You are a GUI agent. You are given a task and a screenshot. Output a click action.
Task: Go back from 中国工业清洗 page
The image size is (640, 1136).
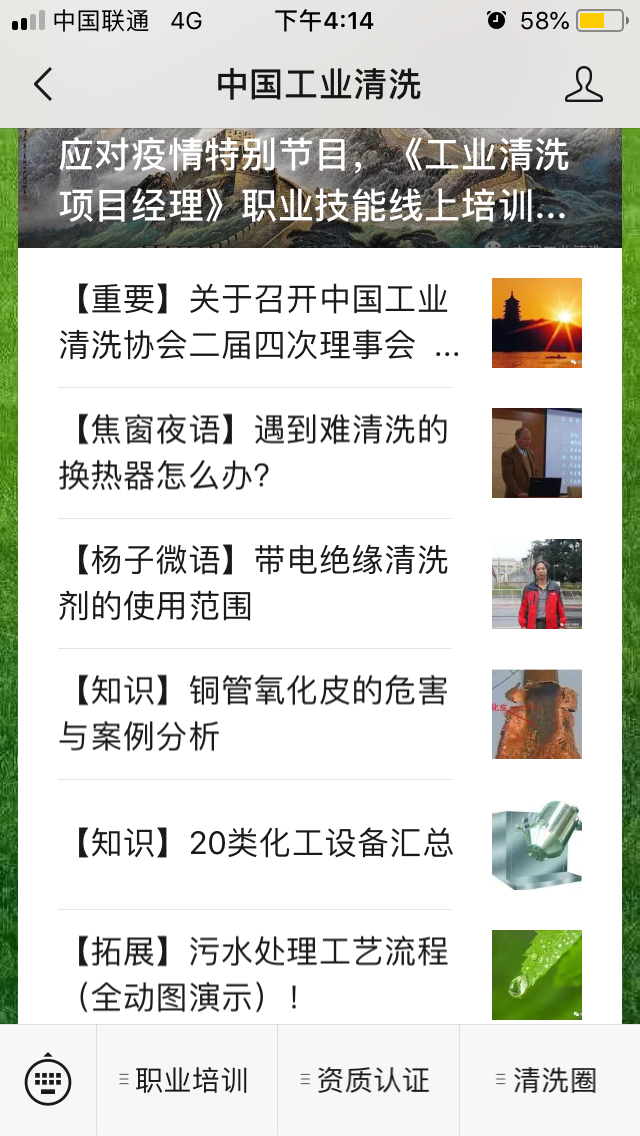tap(43, 85)
